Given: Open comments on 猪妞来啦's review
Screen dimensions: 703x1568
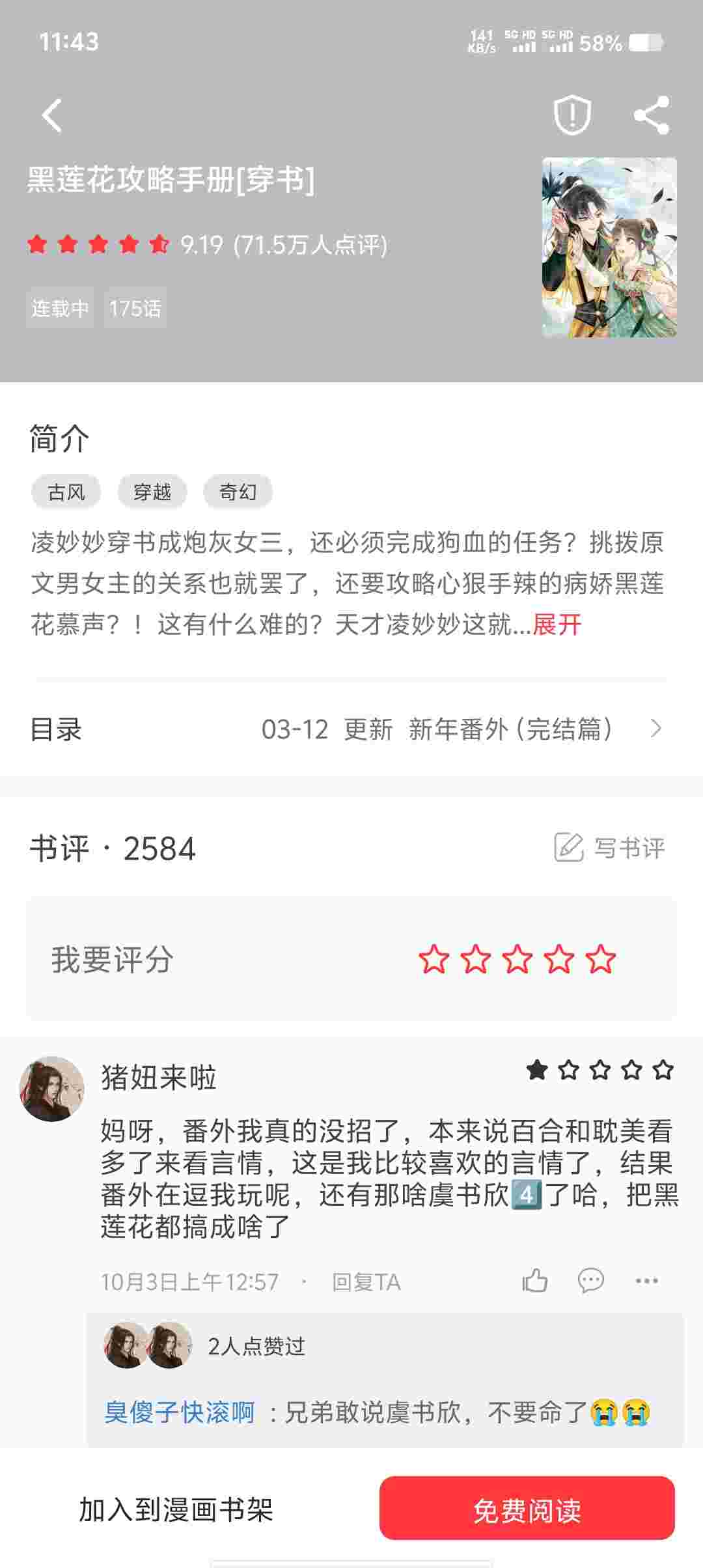Looking at the screenshot, I should coord(590,1280).
